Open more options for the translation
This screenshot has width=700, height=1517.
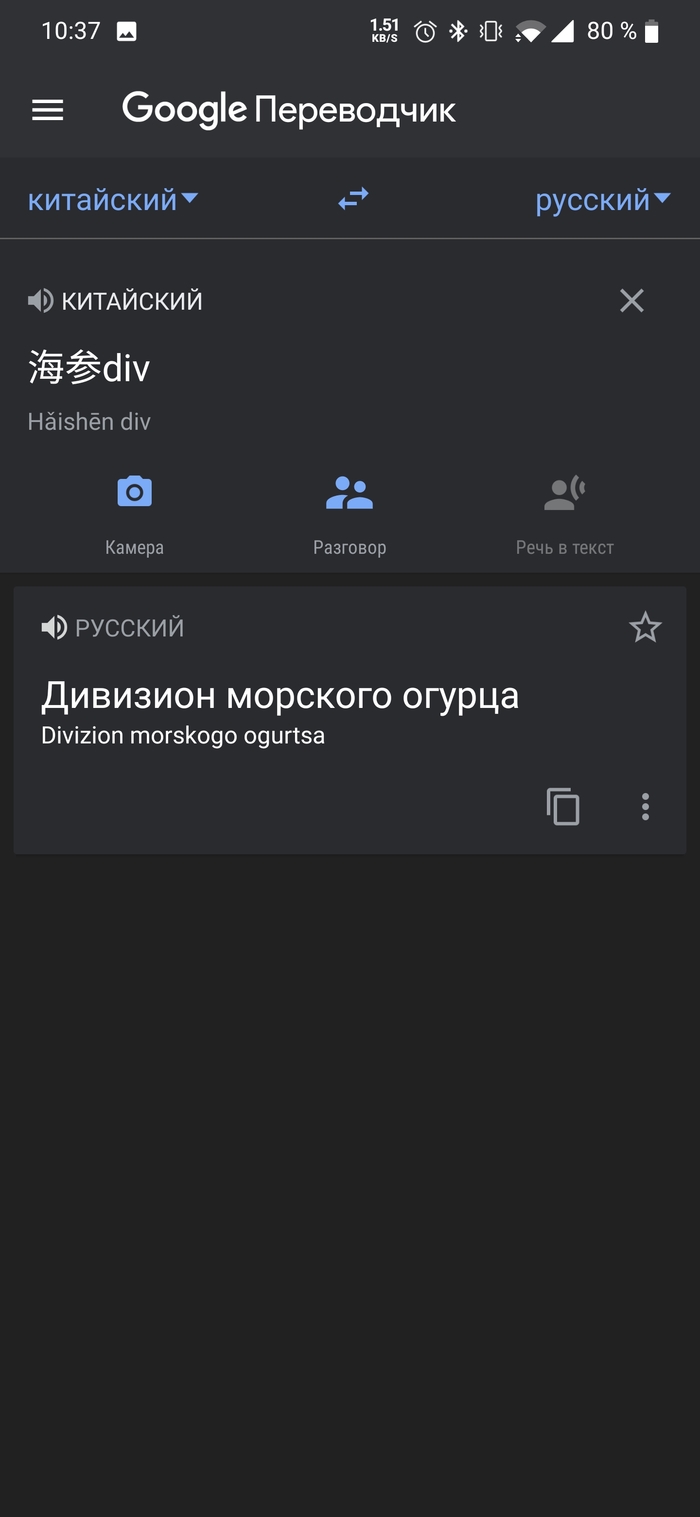[646, 806]
